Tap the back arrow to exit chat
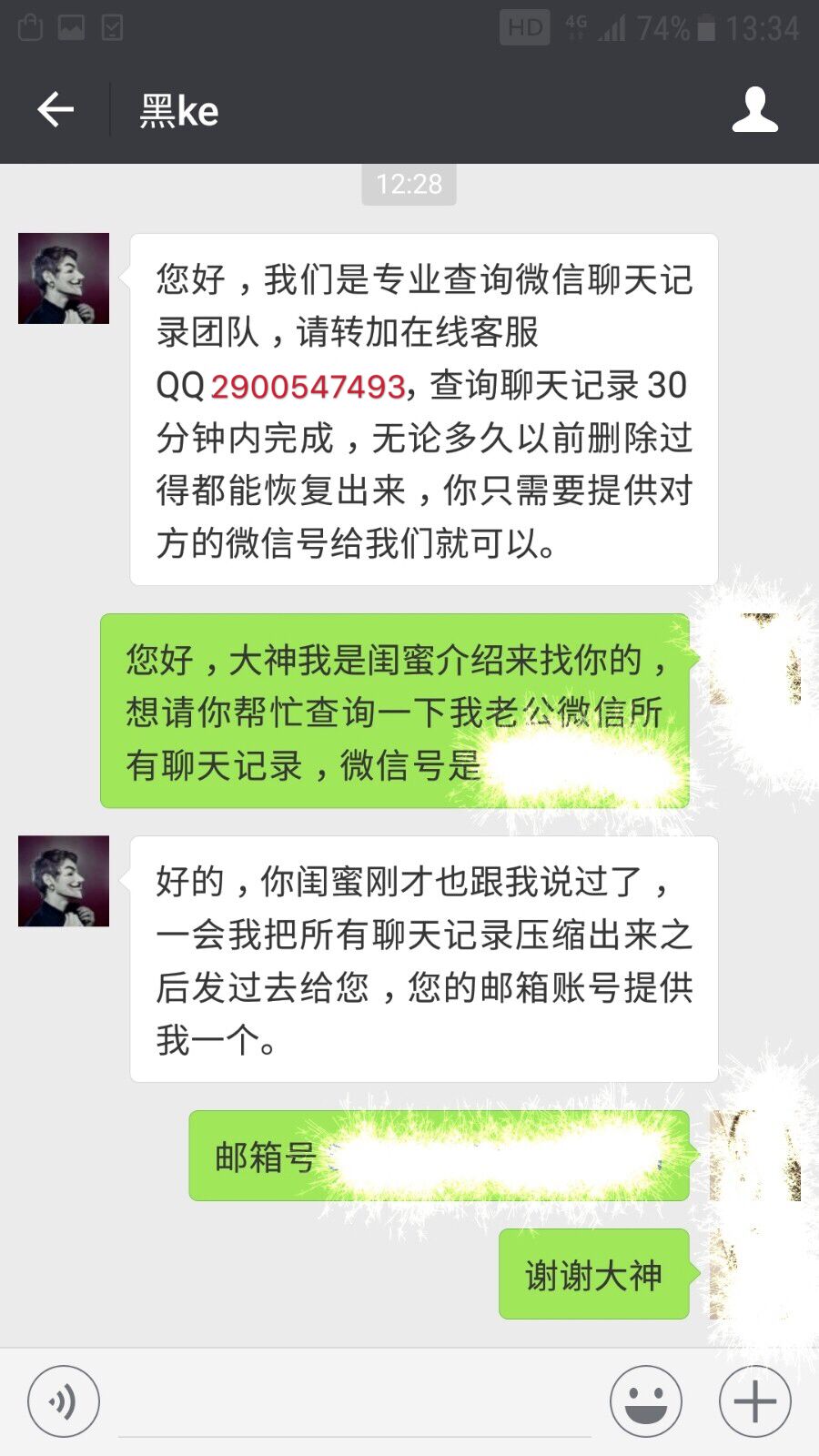 [x=56, y=108]
